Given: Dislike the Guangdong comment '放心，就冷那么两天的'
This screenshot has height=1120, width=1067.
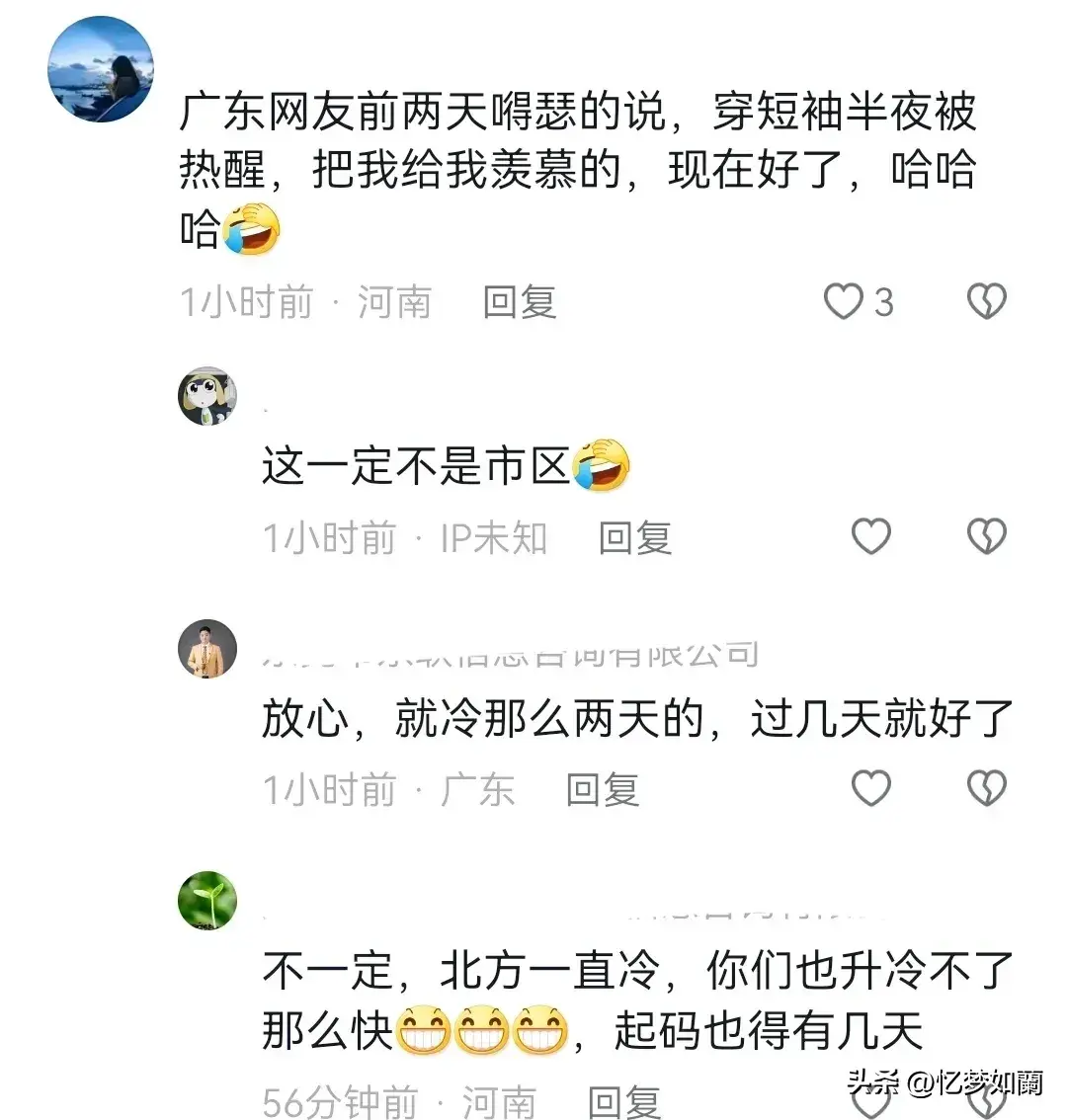Looking at the screenshot, I should tap(986, 788).
